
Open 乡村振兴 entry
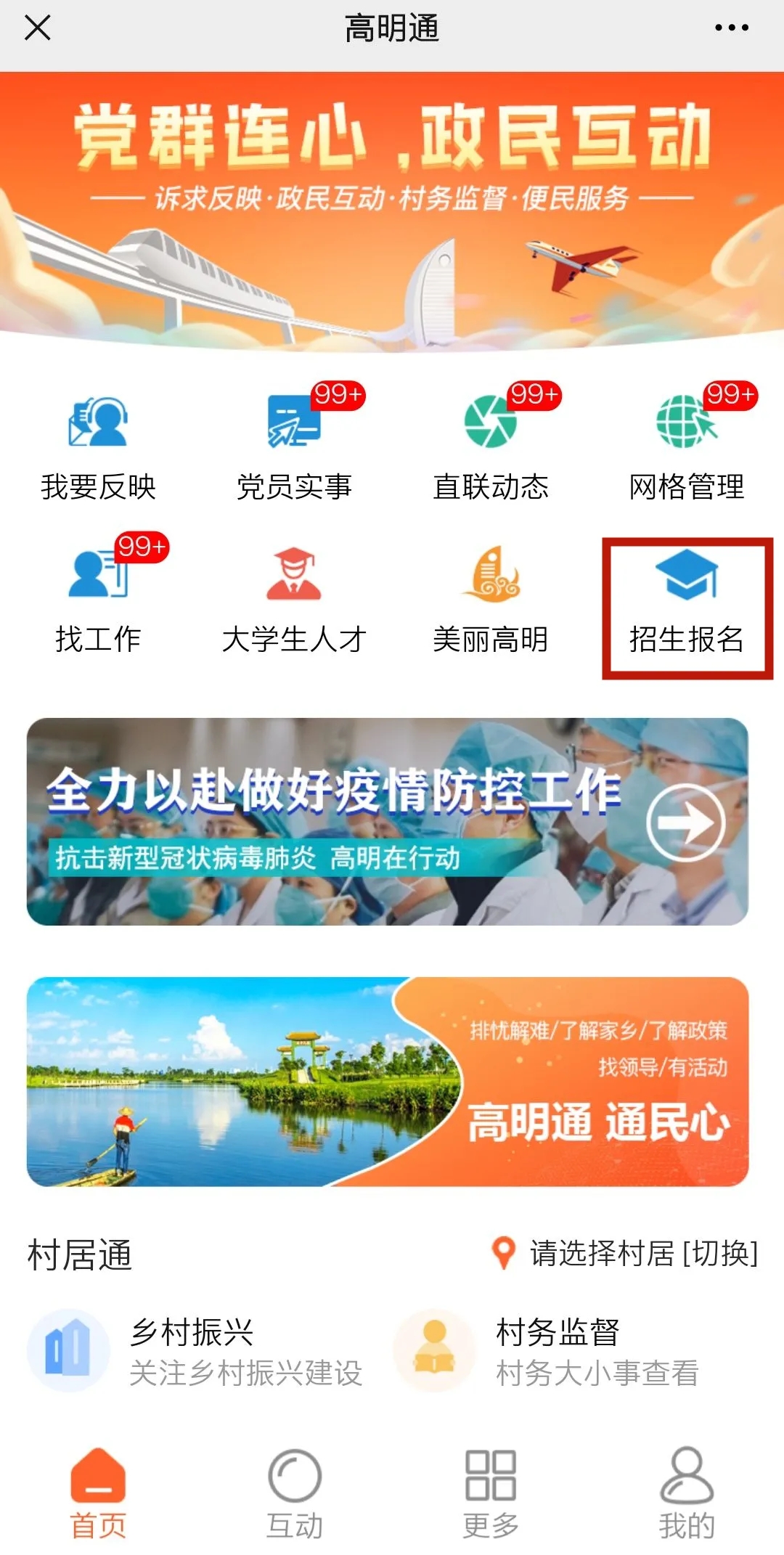[196, 1350]
